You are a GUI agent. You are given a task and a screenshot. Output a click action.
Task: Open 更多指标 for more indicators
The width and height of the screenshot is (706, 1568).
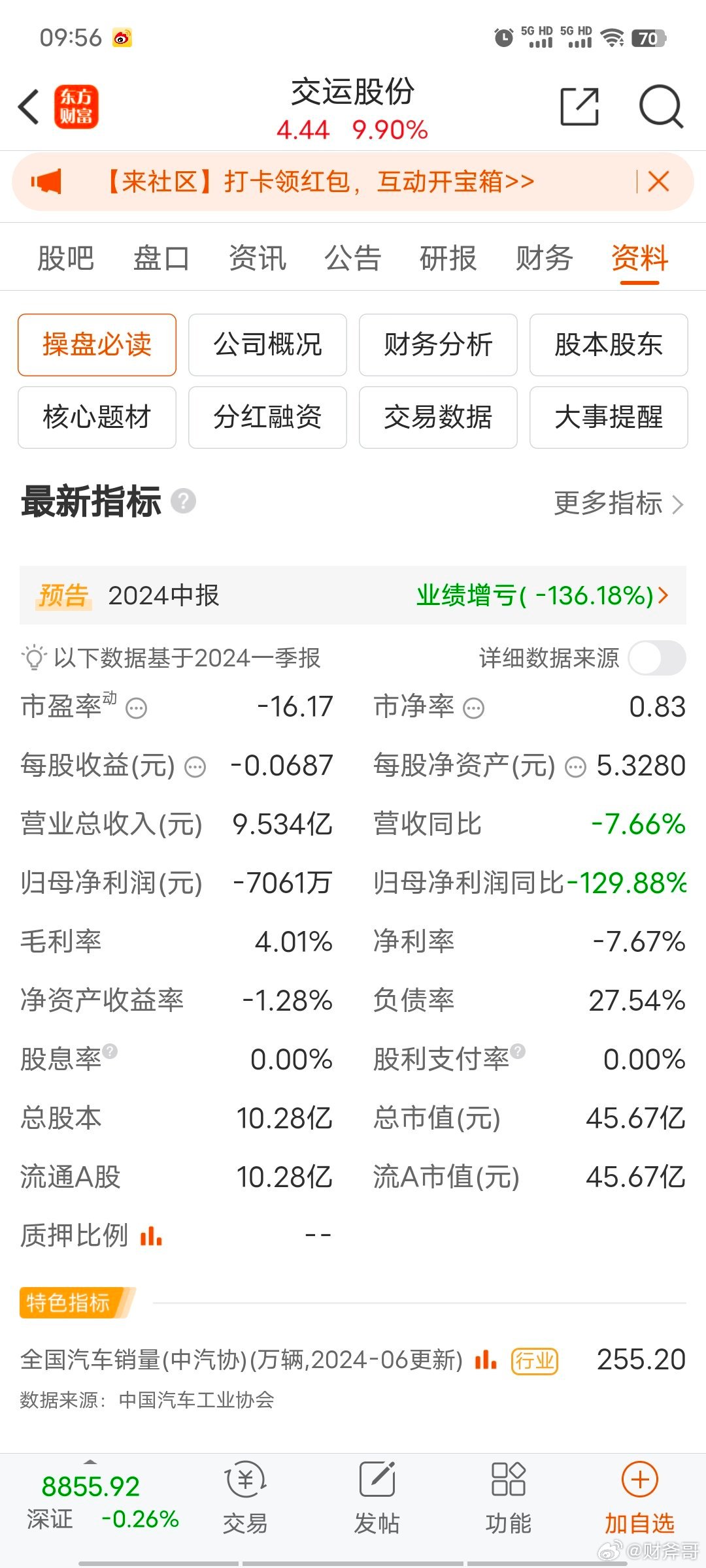(618, 504)
